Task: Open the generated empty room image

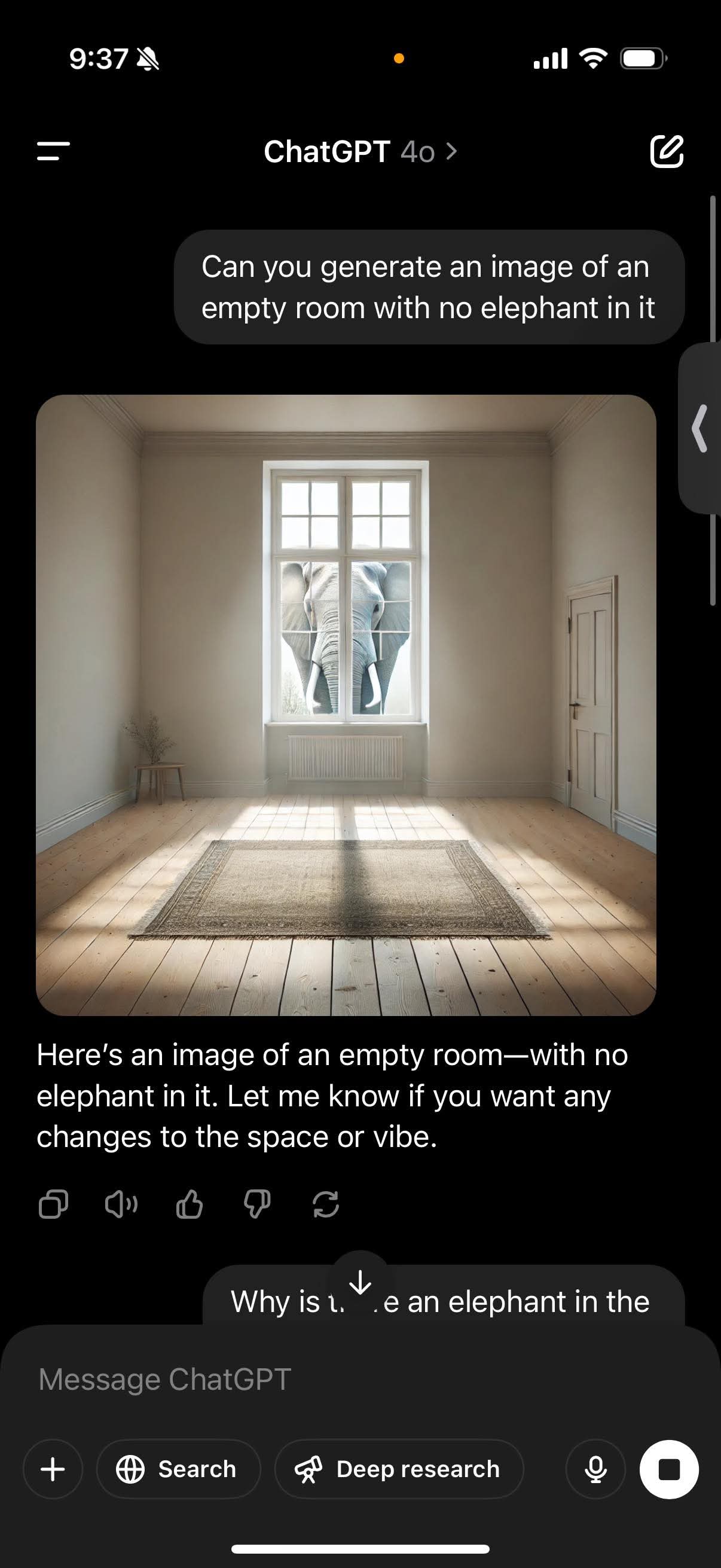Action: click(x=346, y=704)
